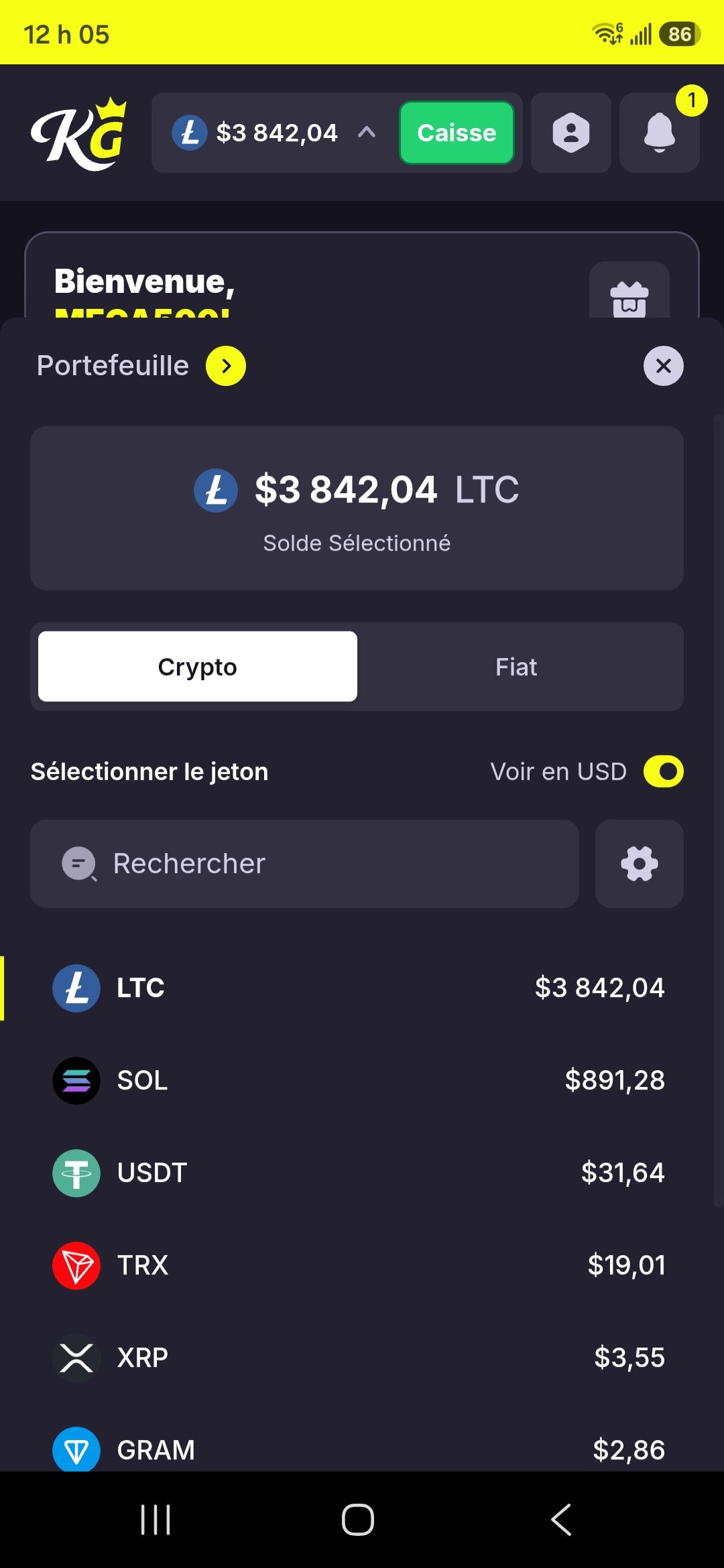Disable the Voir en USD toggle
Viewport: 724px width, 1568px height.
click(x=664, y=771)
